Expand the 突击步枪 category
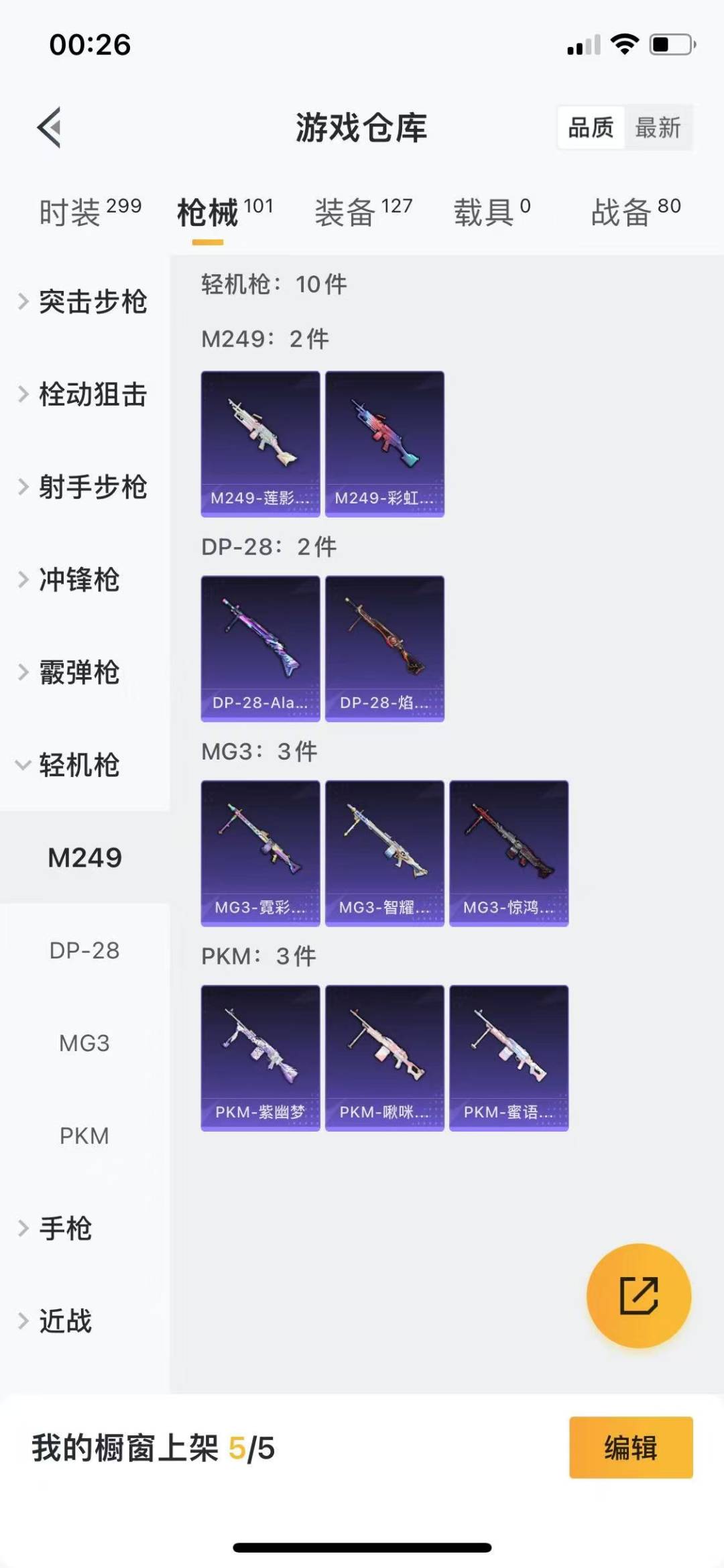 point(84,302)
